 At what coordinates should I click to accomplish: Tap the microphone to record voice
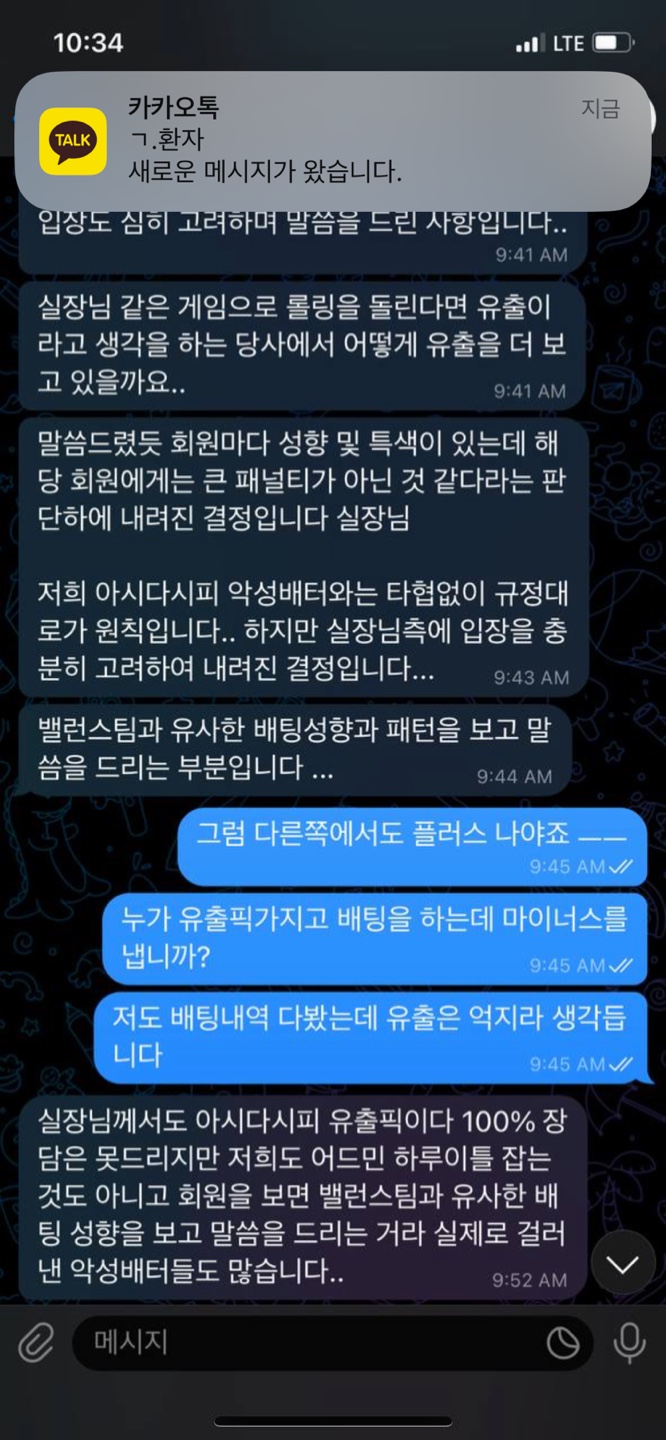[x=629, y=1343]
